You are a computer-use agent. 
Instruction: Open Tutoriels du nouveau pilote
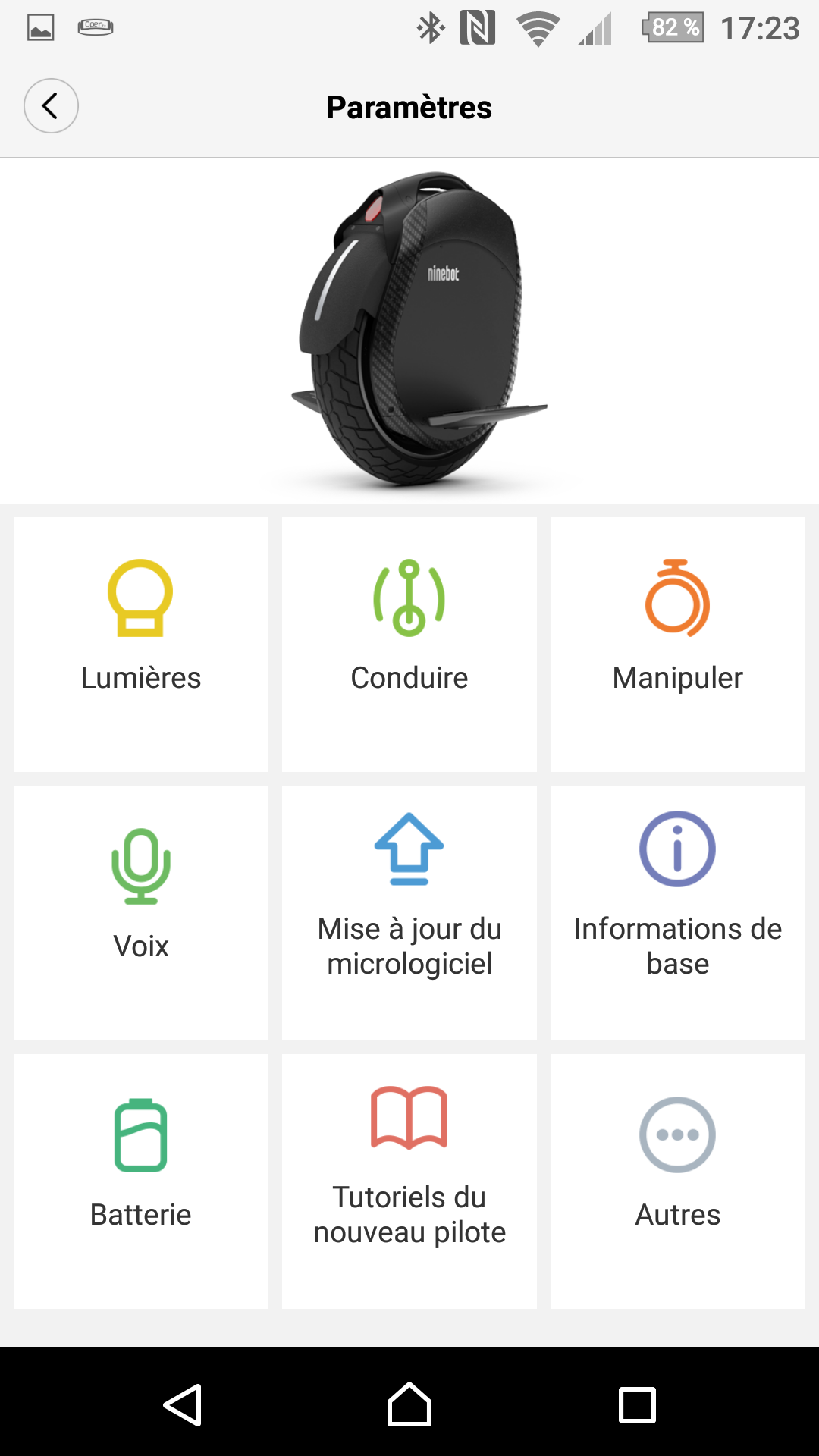[x=409, y=1181]
